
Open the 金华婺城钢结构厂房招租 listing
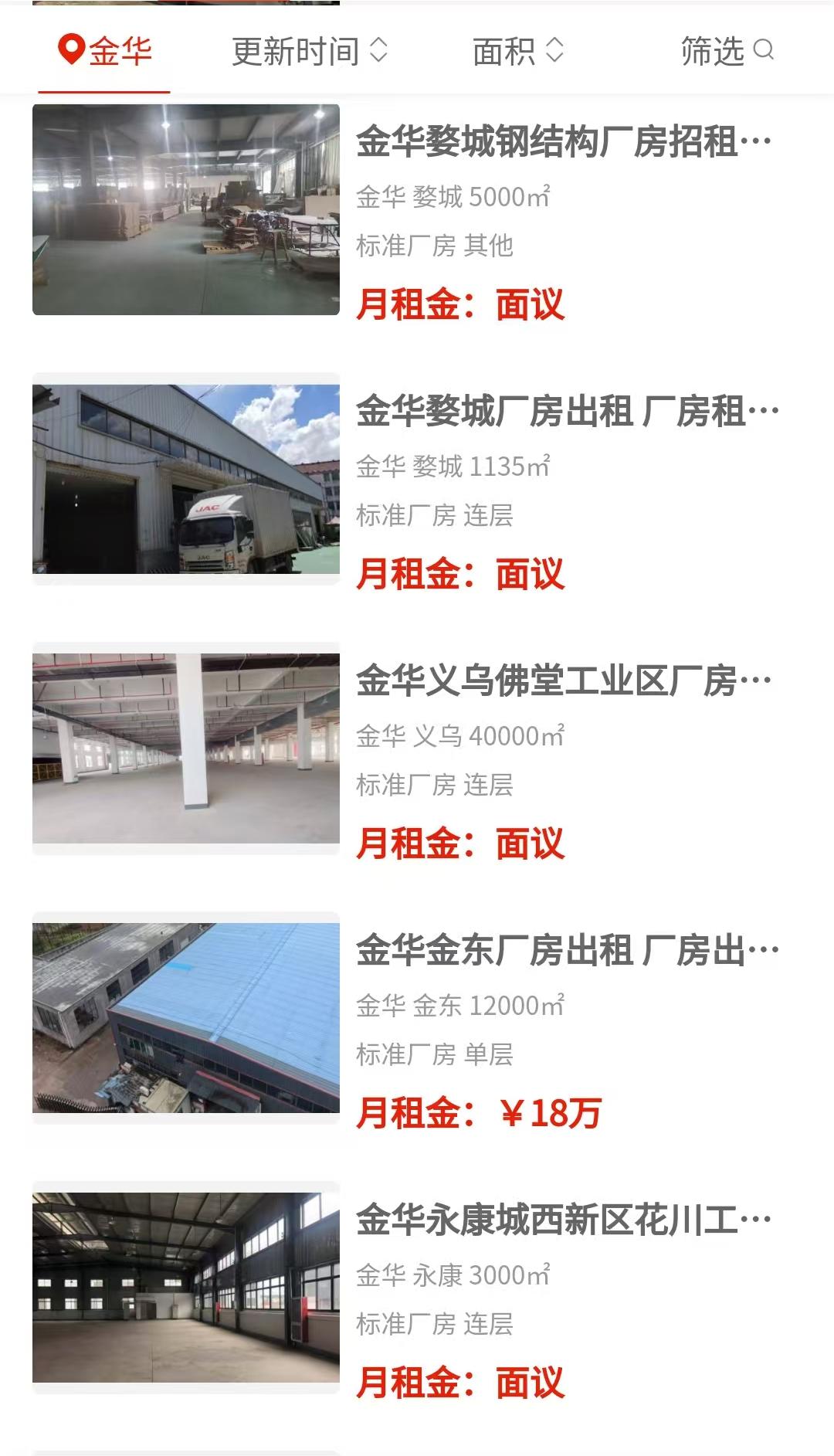[562, 142]
